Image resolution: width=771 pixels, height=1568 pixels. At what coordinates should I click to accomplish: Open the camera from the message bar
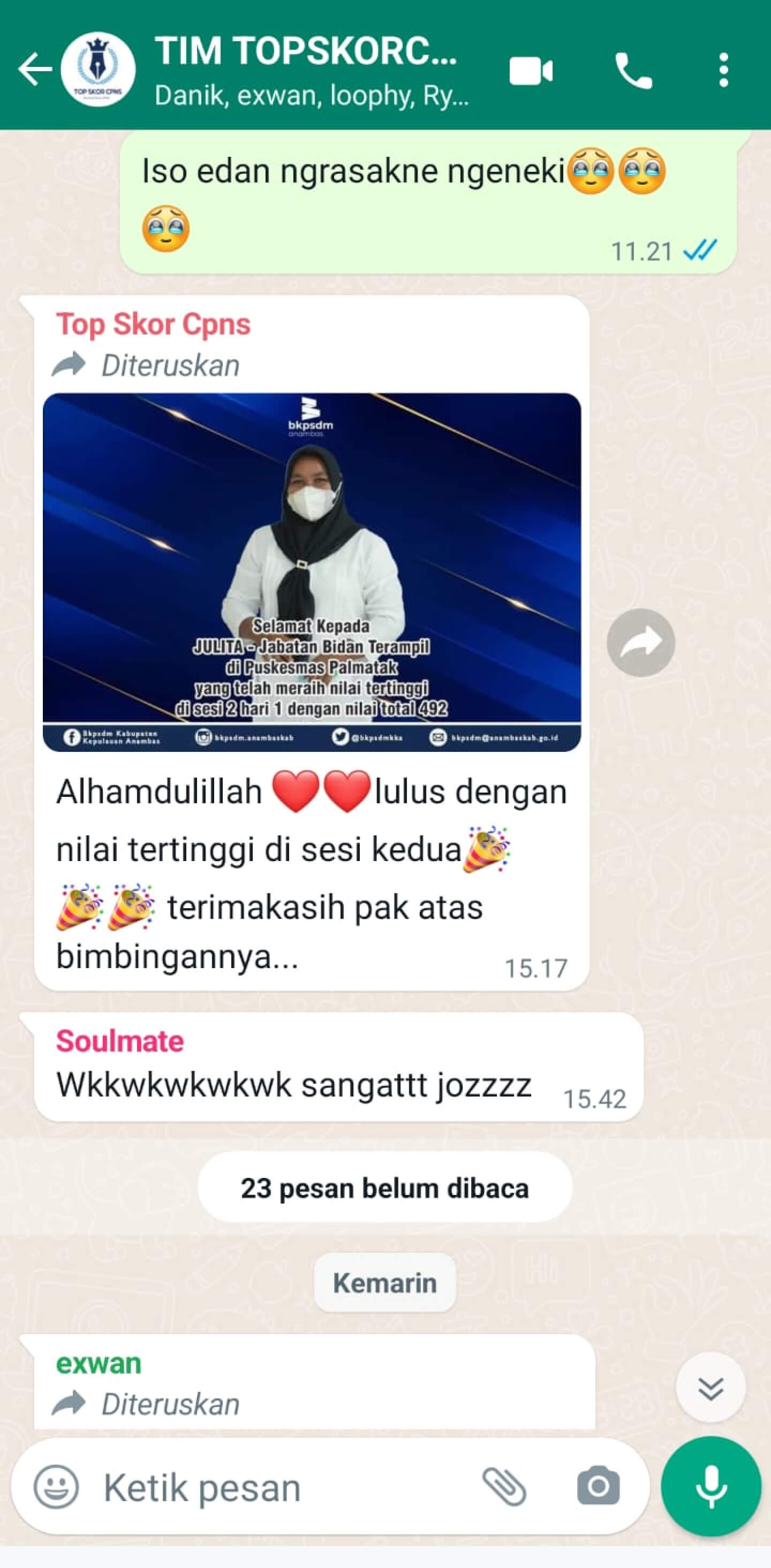pos(598,1487)
